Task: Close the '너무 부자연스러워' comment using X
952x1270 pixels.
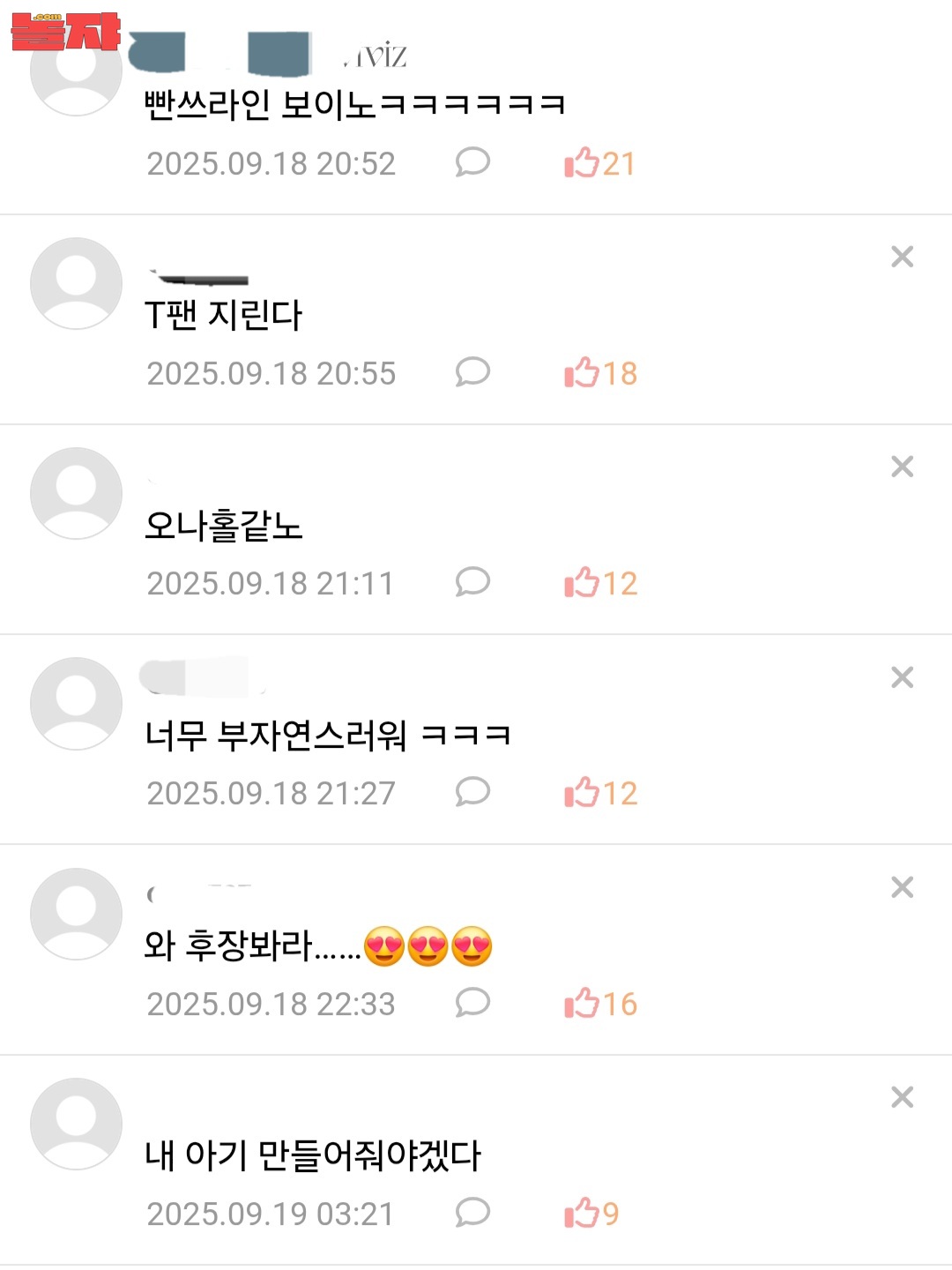Action: pyautogui.click(x=902, y=677)
